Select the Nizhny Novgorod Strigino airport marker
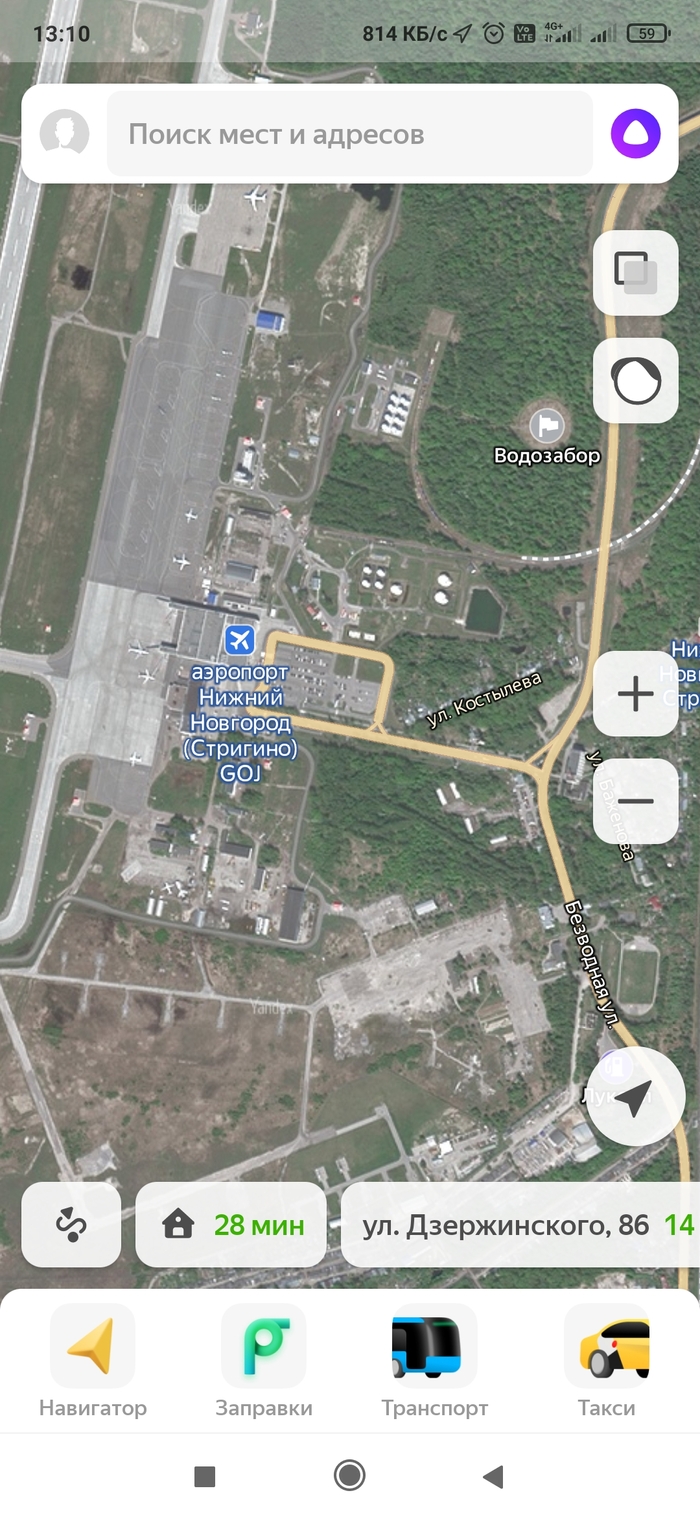Image resolution: width=700 pixels, height=1517 pixels. pos(240,639)
